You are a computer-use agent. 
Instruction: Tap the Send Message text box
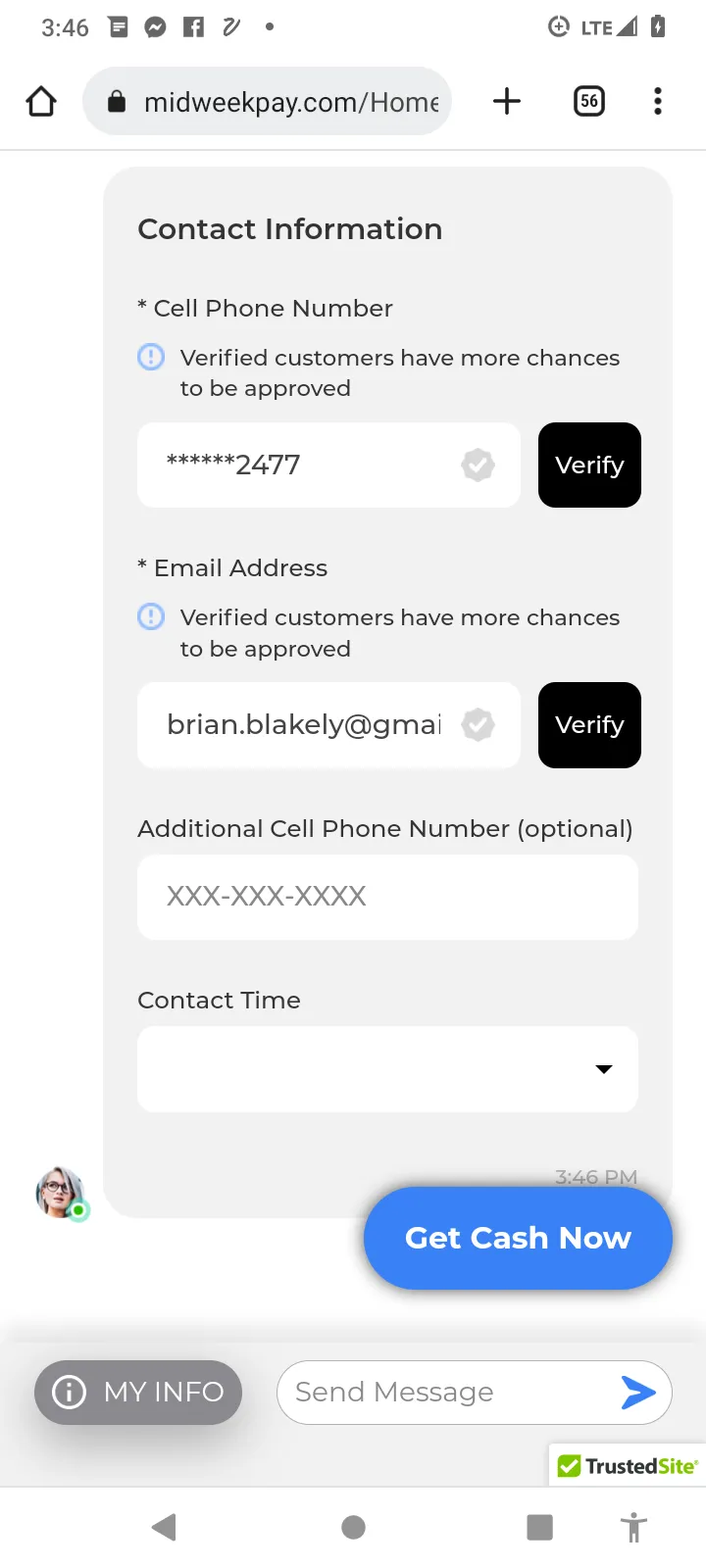(x=446, y=1392)
